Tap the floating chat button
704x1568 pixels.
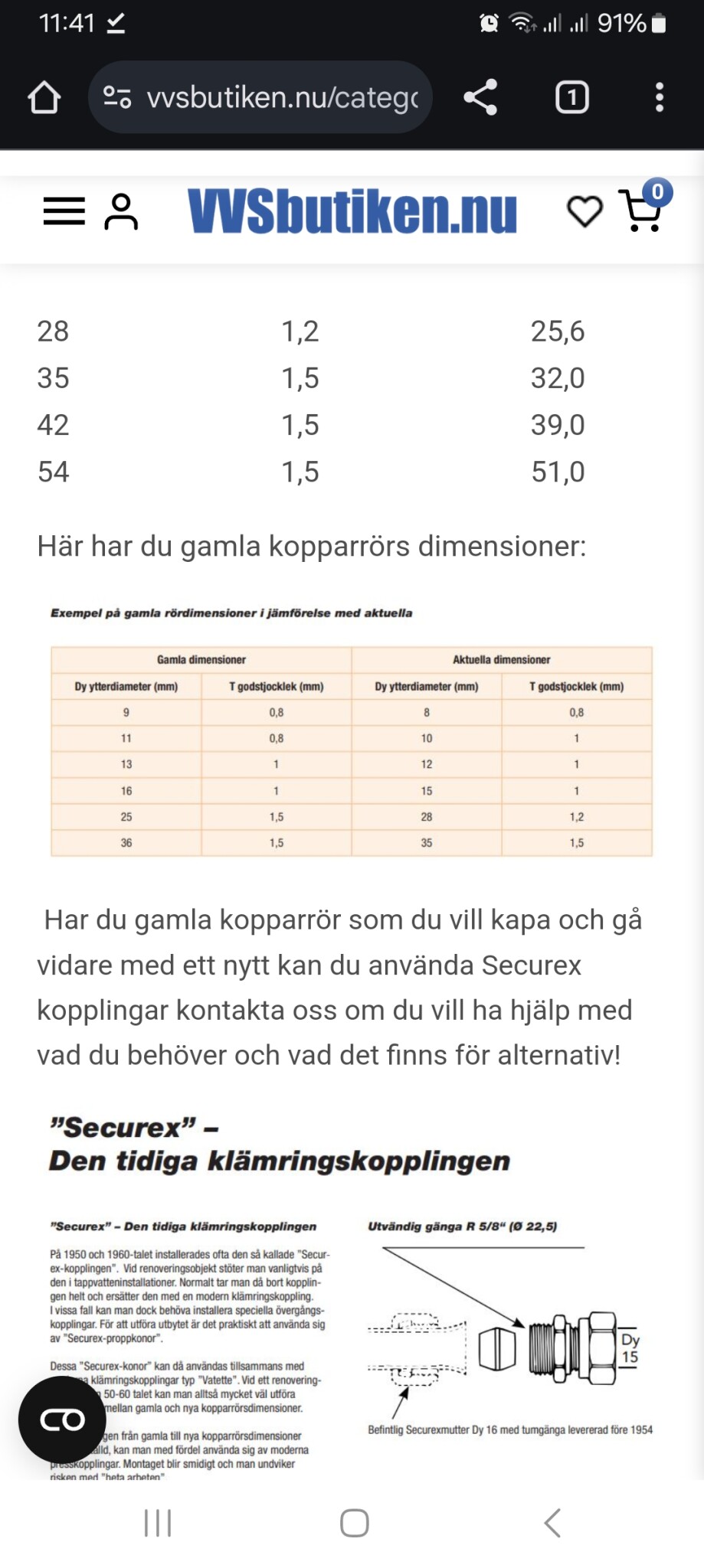point(62,1419)
